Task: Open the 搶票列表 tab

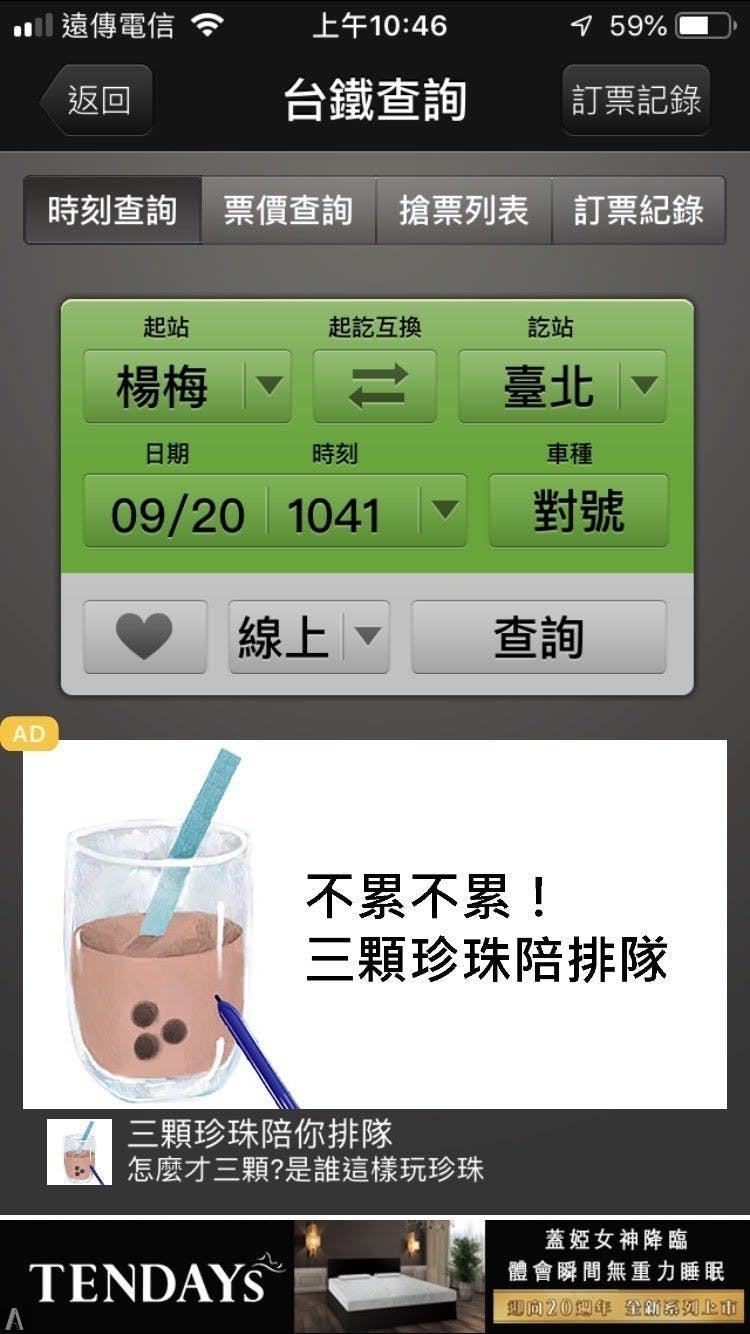Action: [x=463, y=210]
